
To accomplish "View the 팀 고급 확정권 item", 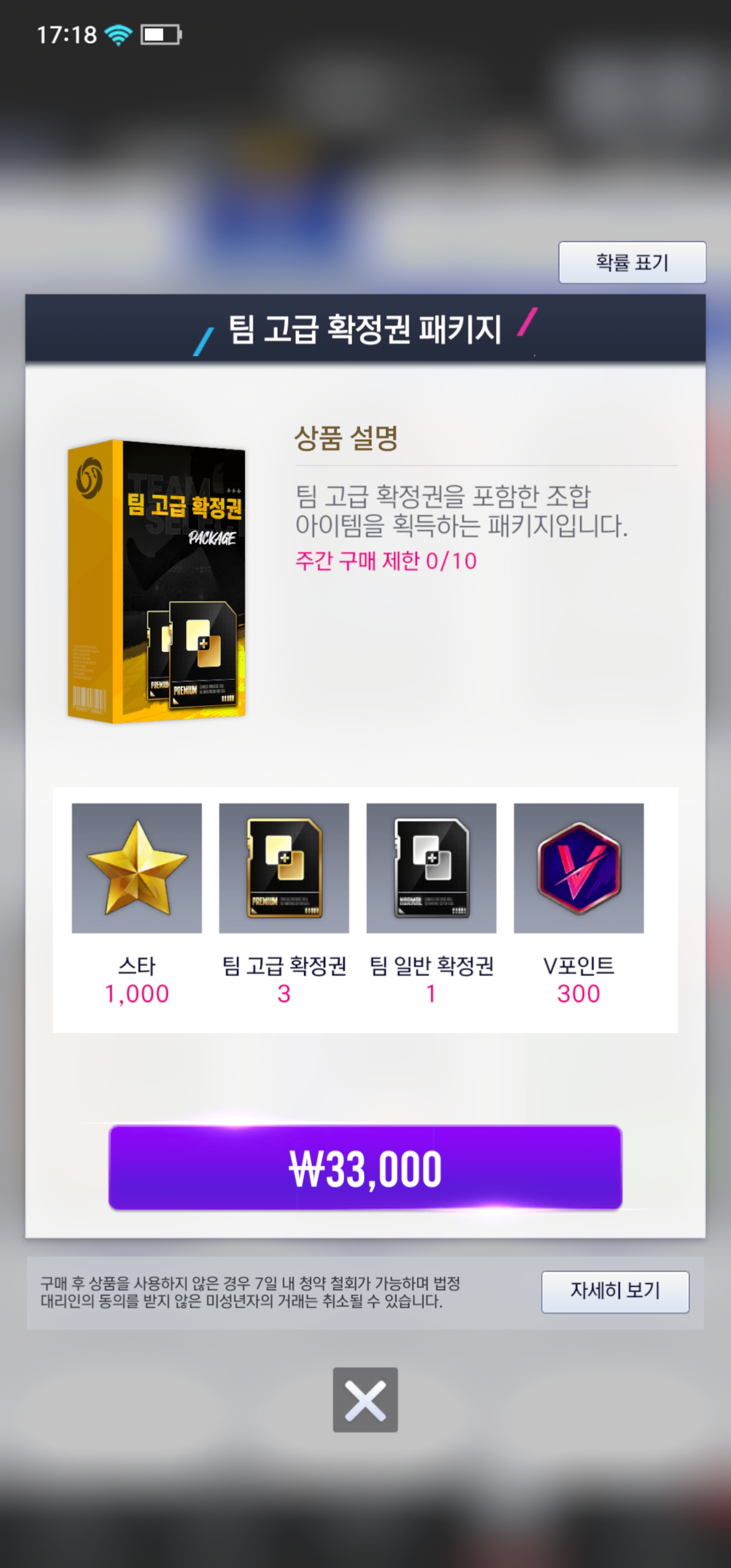I will pyautogui.click(x=284, y=867).
